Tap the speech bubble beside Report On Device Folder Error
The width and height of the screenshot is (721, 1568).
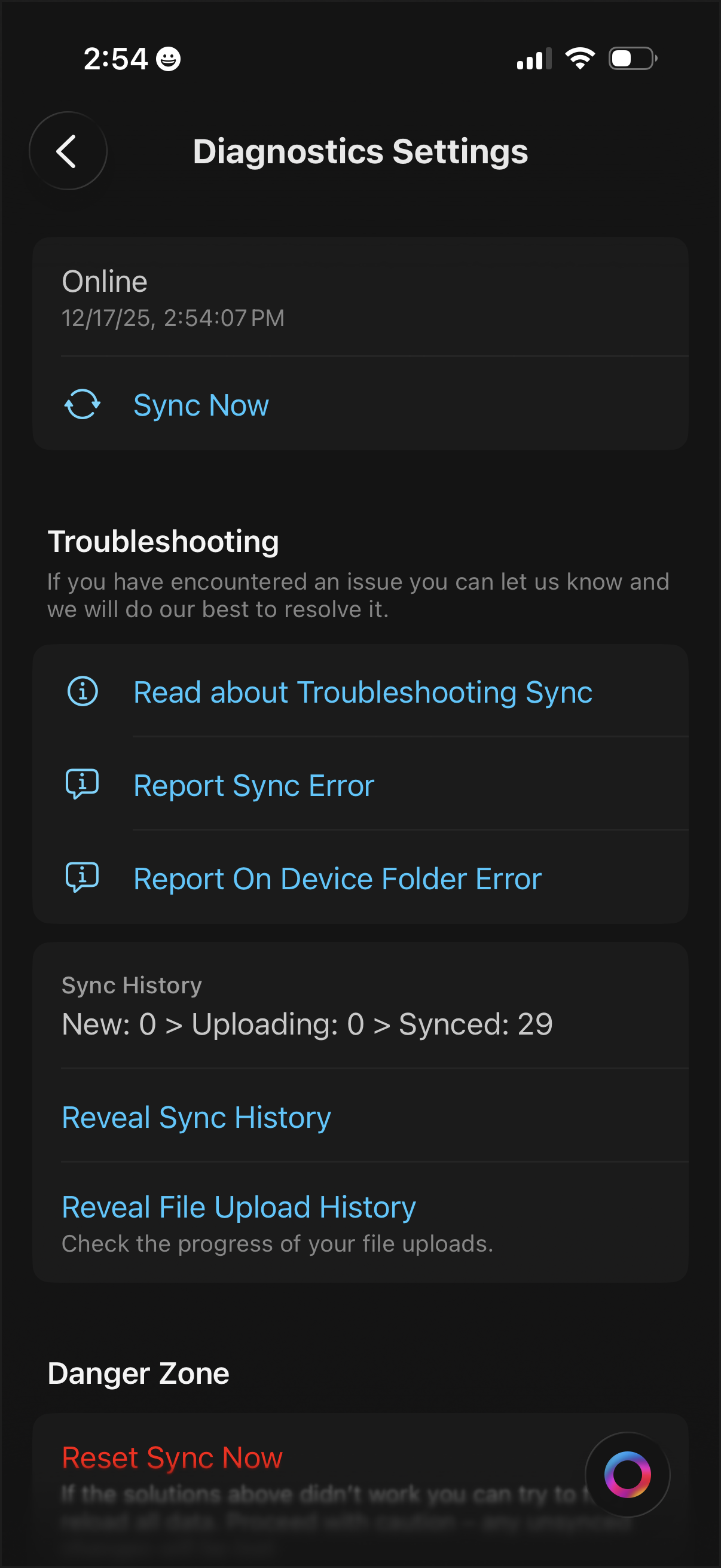tap(83, 878)
